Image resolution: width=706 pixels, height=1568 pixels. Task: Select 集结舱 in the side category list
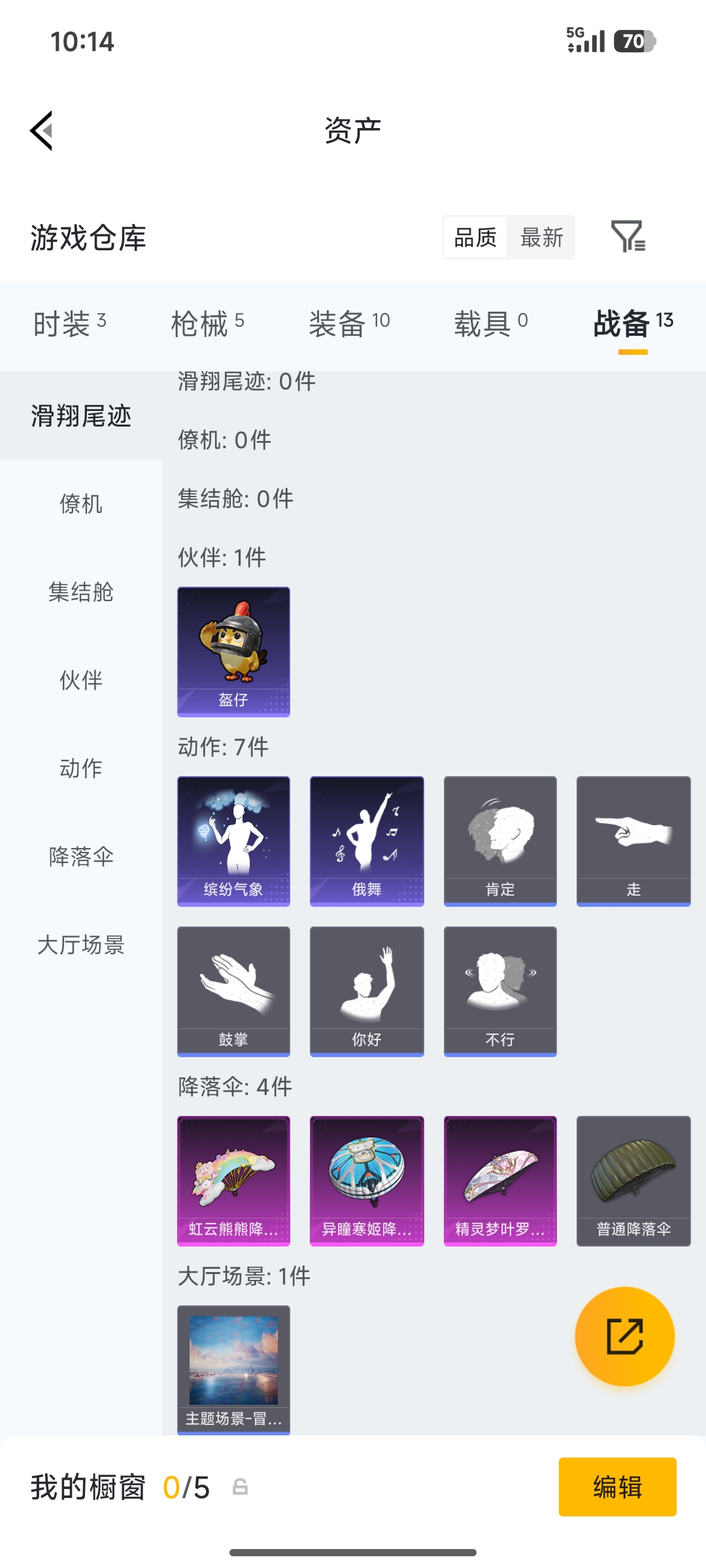pyautogui.click(x=81, y=592)
